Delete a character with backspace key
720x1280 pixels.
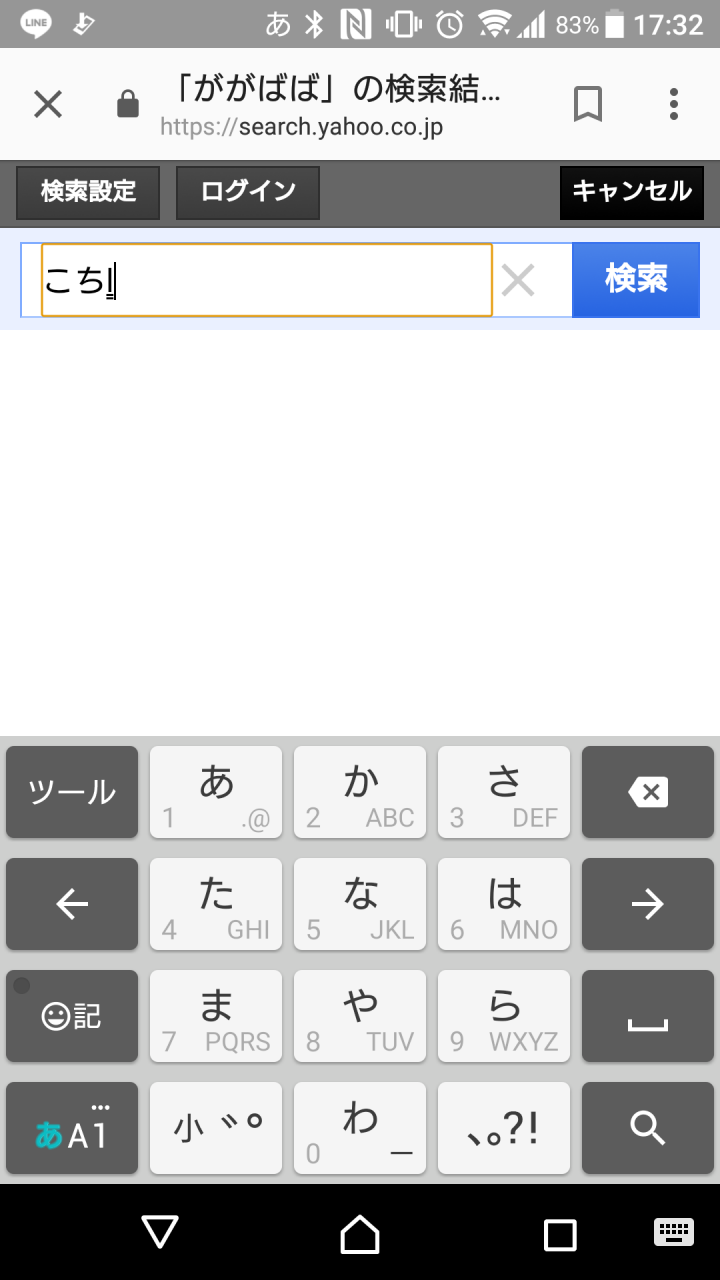point(648,792)
